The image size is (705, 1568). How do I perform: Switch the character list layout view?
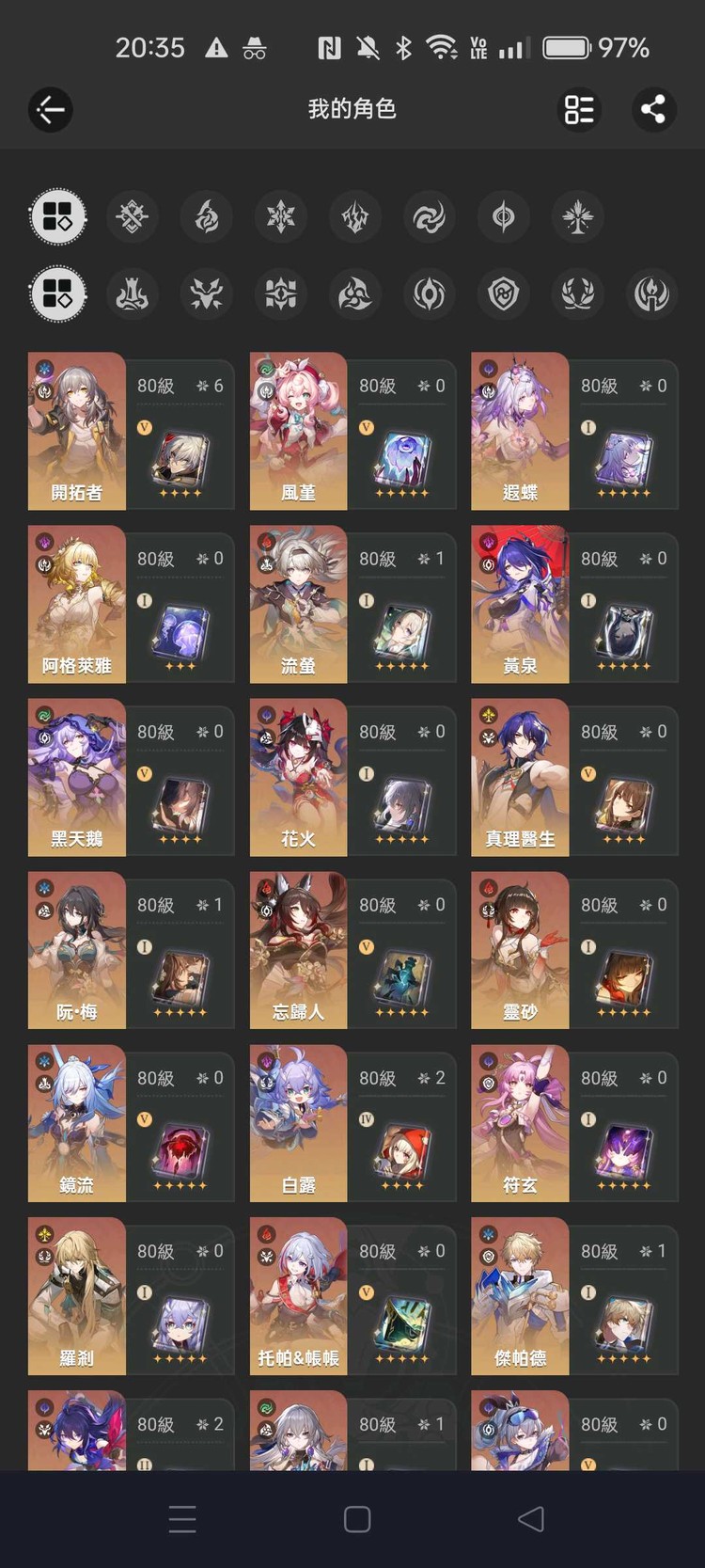tap(579, 110)
